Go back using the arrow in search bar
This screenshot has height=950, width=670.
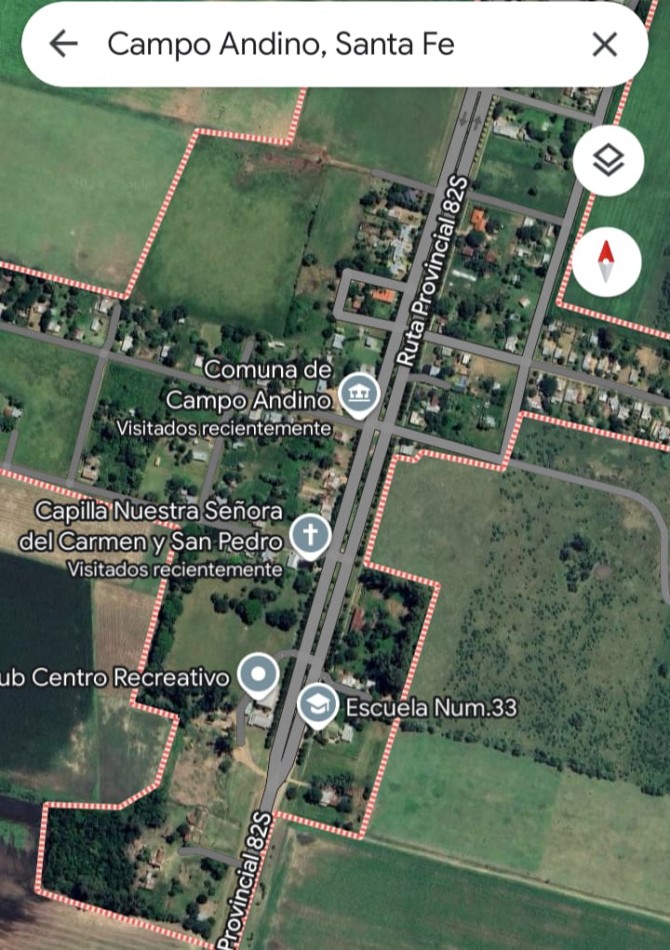tap(64, 44)
